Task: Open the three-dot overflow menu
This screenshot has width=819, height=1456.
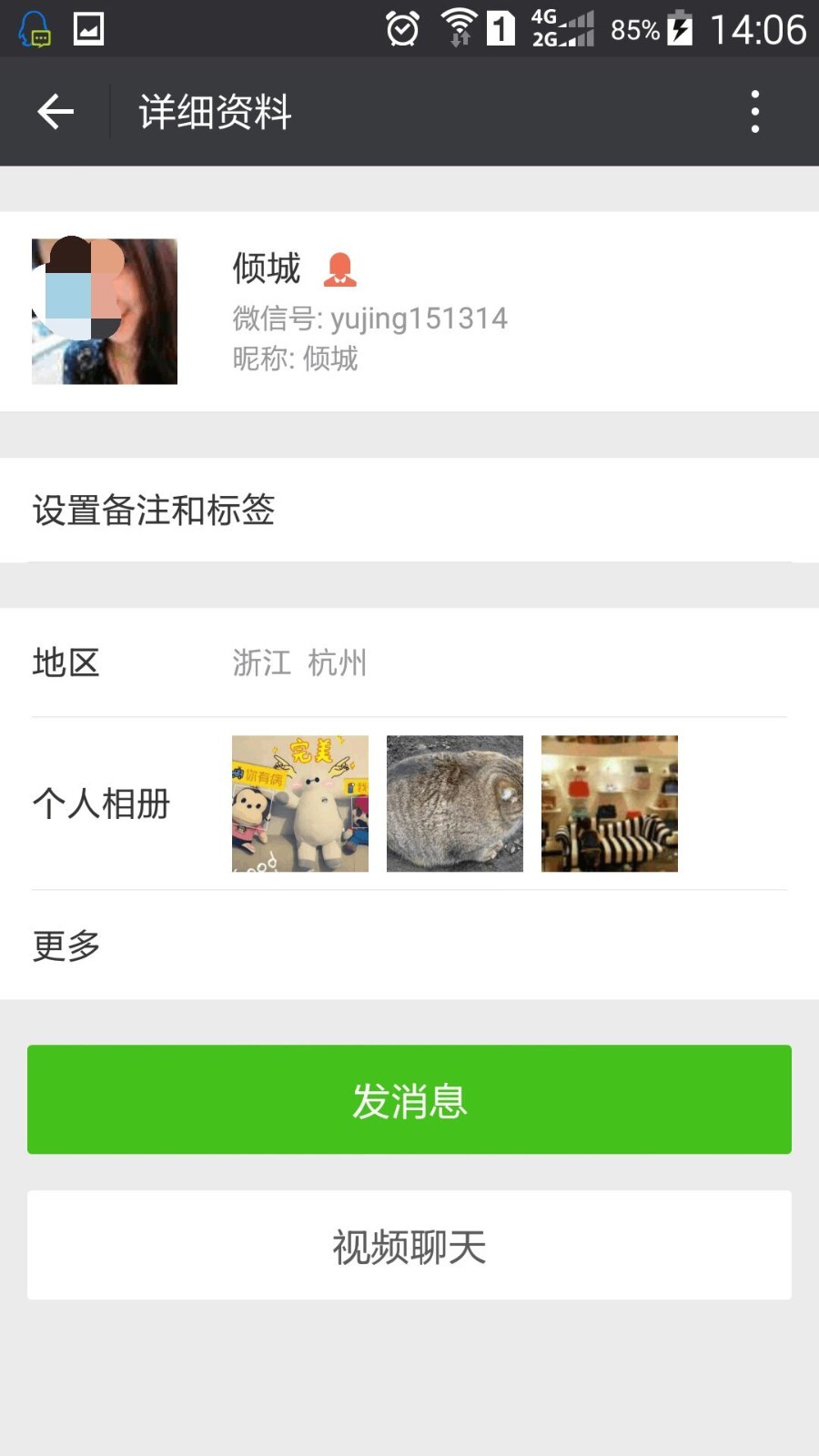Action: coord(754,112)
